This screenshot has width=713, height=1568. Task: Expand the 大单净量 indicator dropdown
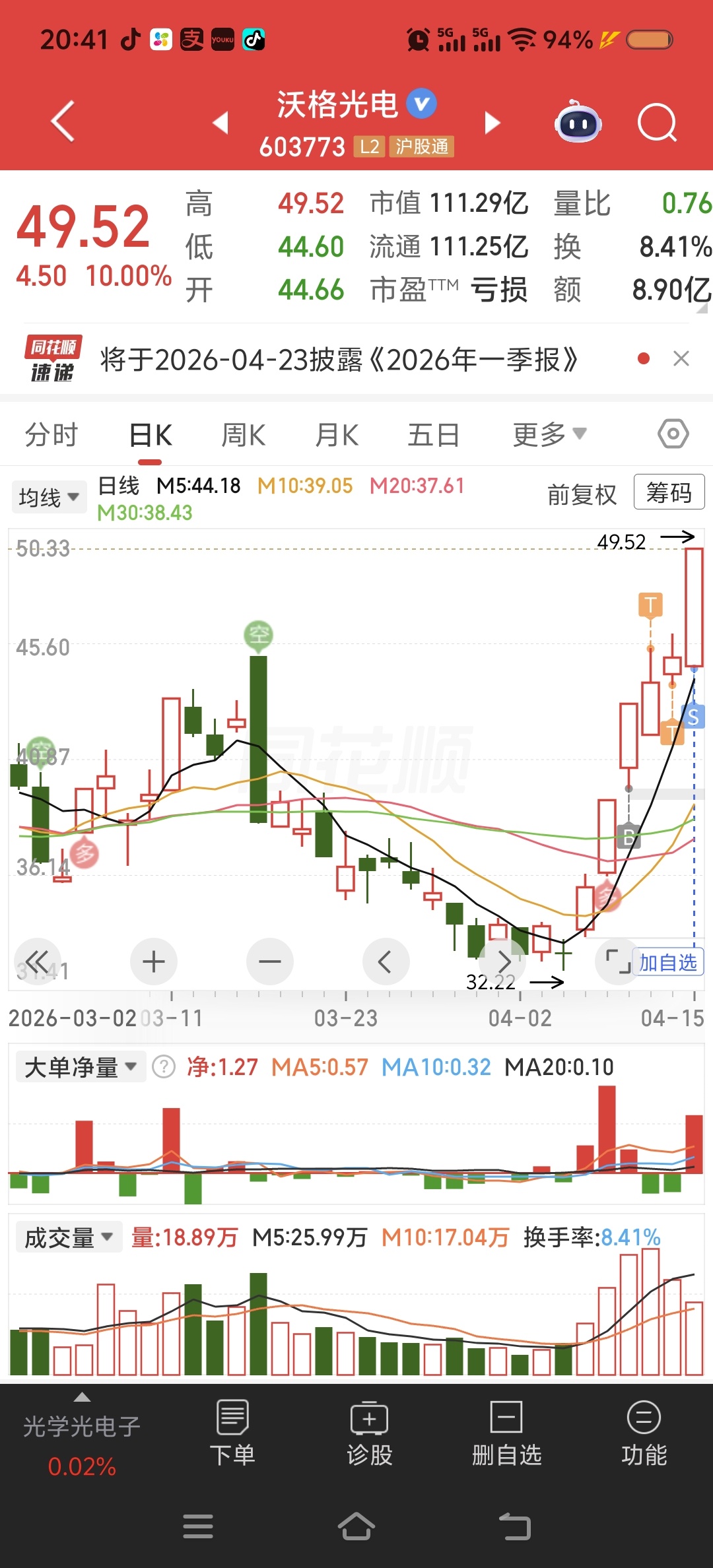[x=80, y=1067]
